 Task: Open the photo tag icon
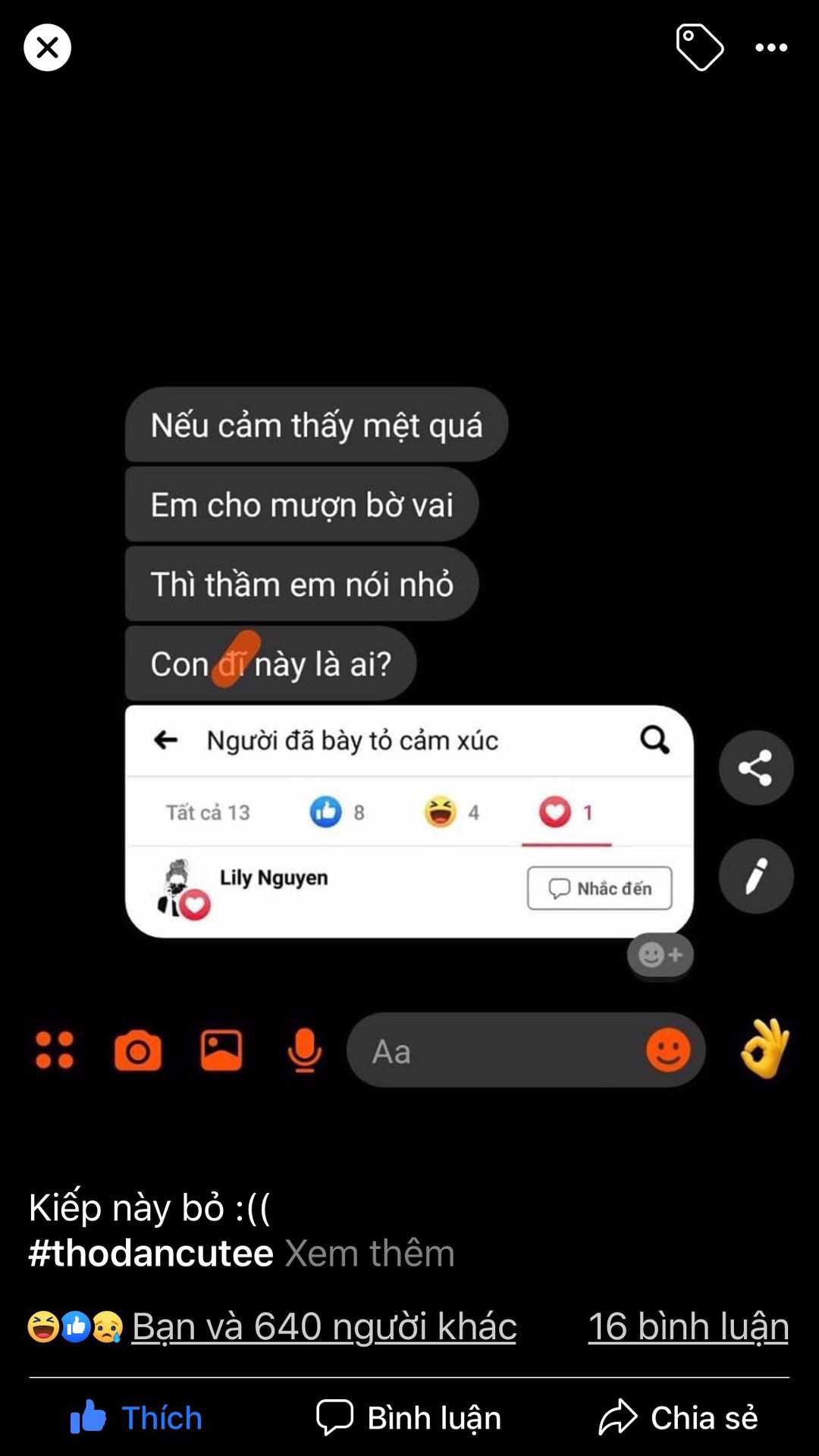point(699,47)
